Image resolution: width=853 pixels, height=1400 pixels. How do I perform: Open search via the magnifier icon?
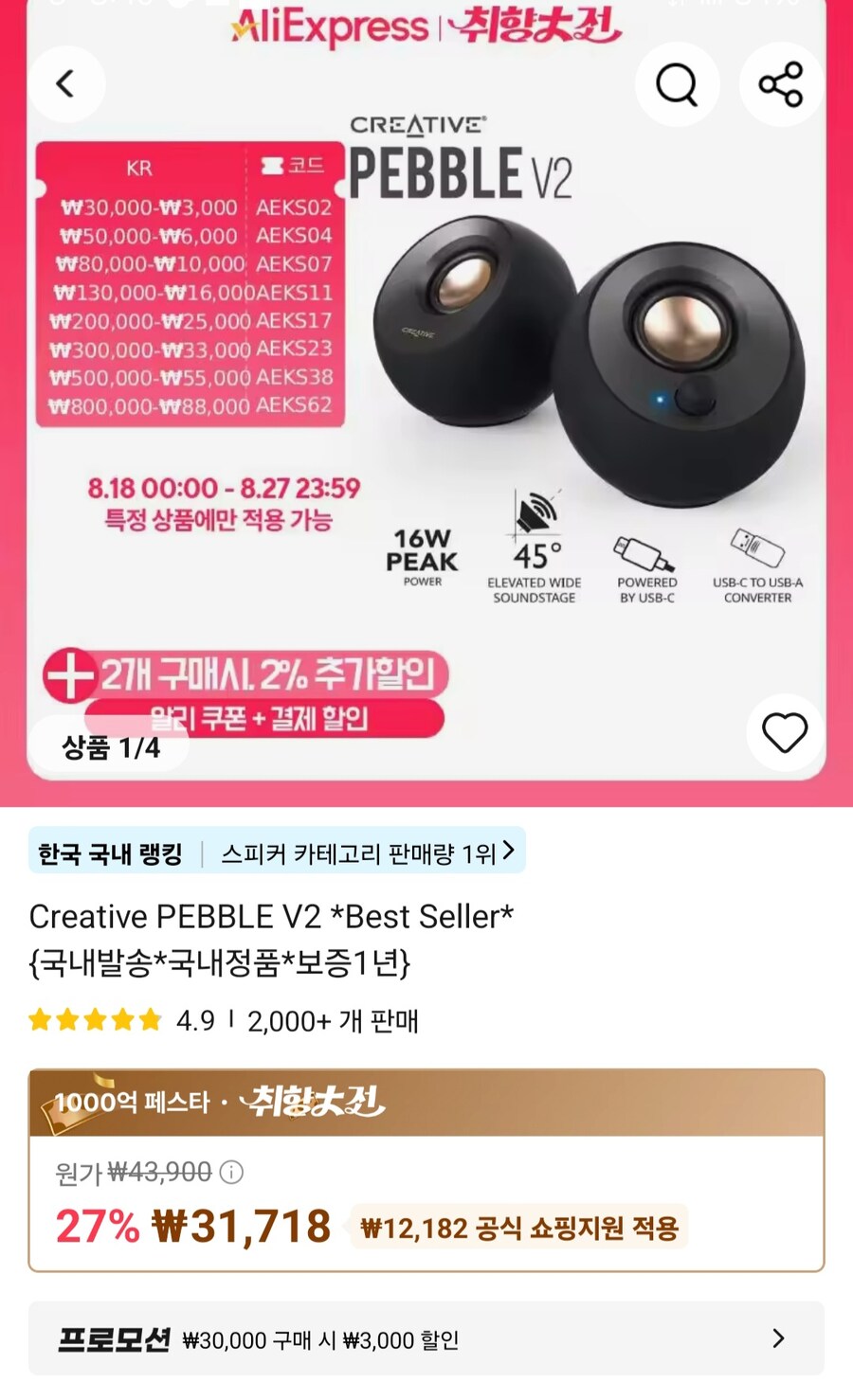[x=676, y=83]
